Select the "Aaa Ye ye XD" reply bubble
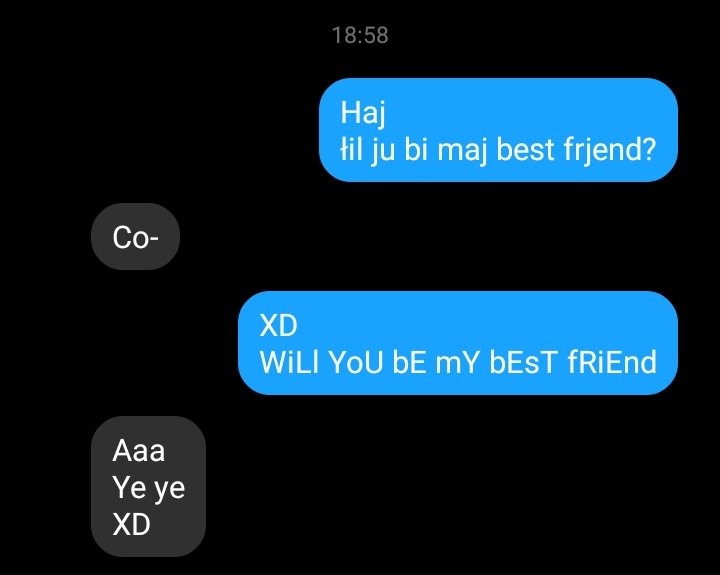720x575 pixels. 148,486
